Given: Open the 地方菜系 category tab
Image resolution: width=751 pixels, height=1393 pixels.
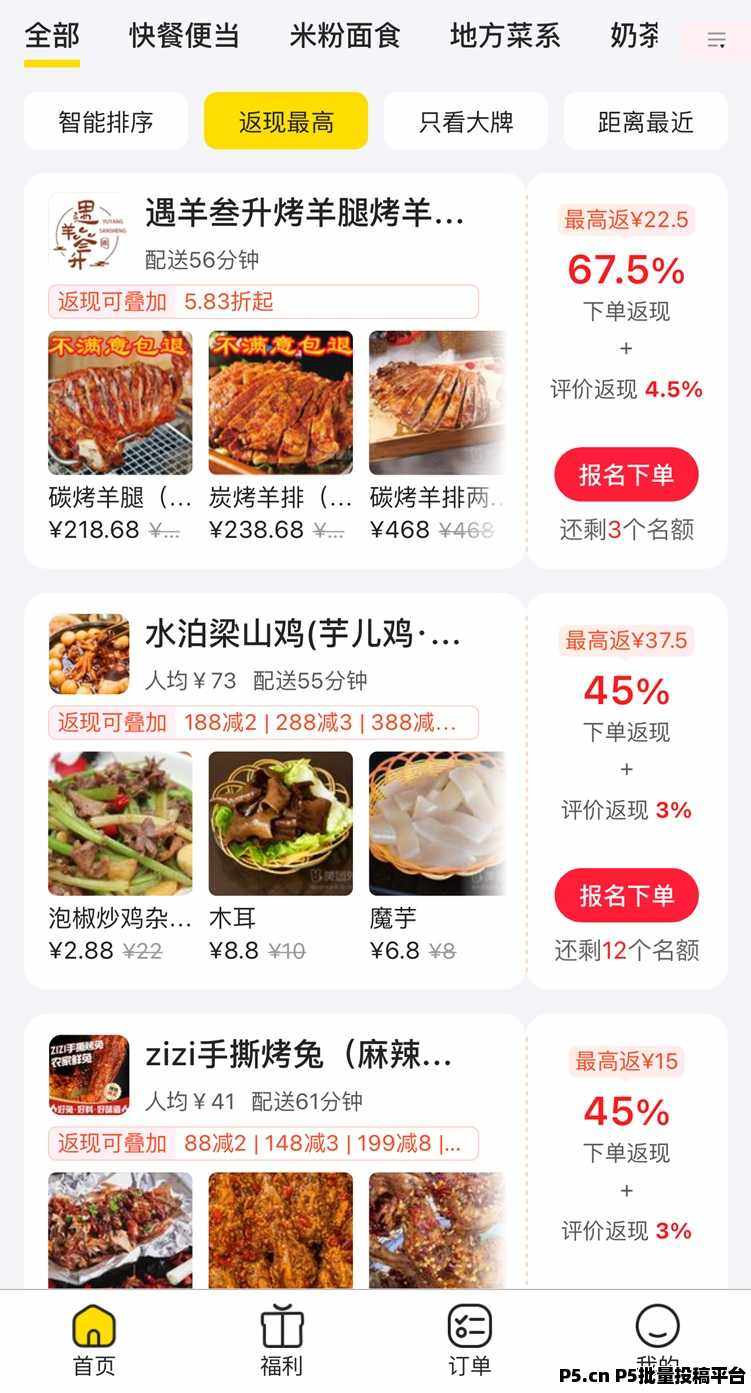Looking at the screenshot, I should (505, 36).
